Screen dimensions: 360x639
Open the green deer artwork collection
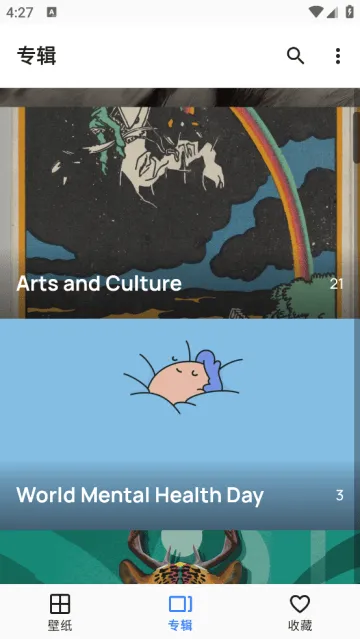[180, 557]
